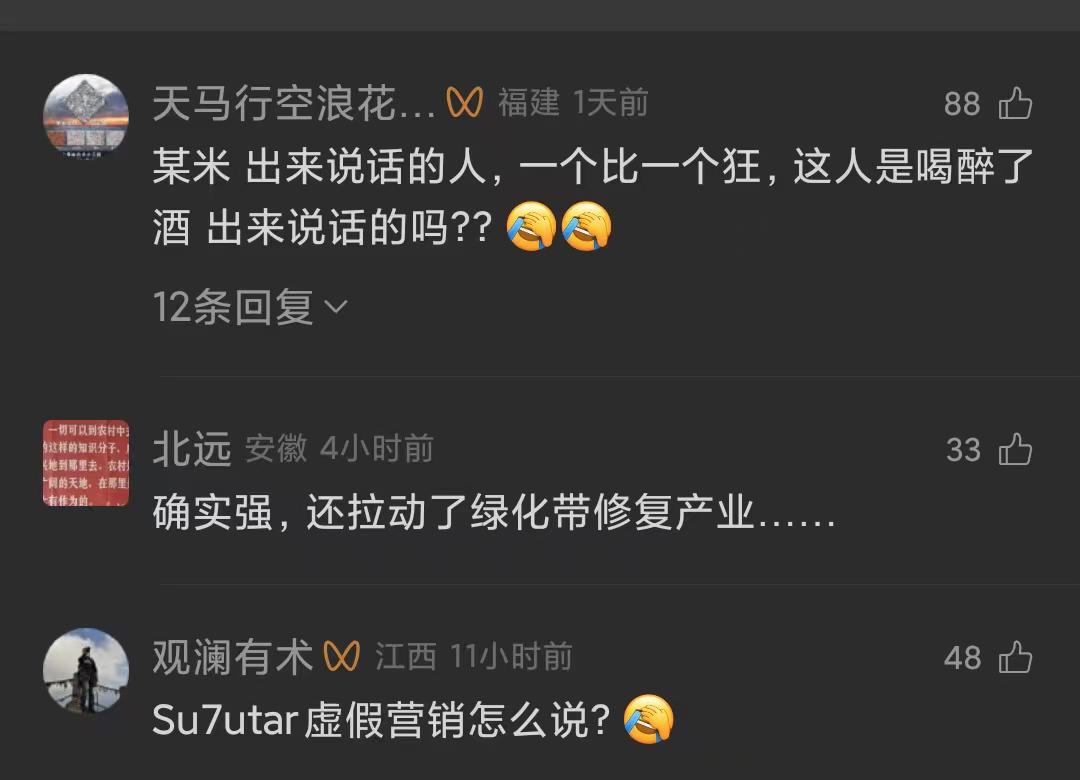Expand the 12条回复 replies
The image size is (1080, 780).
tap(250, 307)
